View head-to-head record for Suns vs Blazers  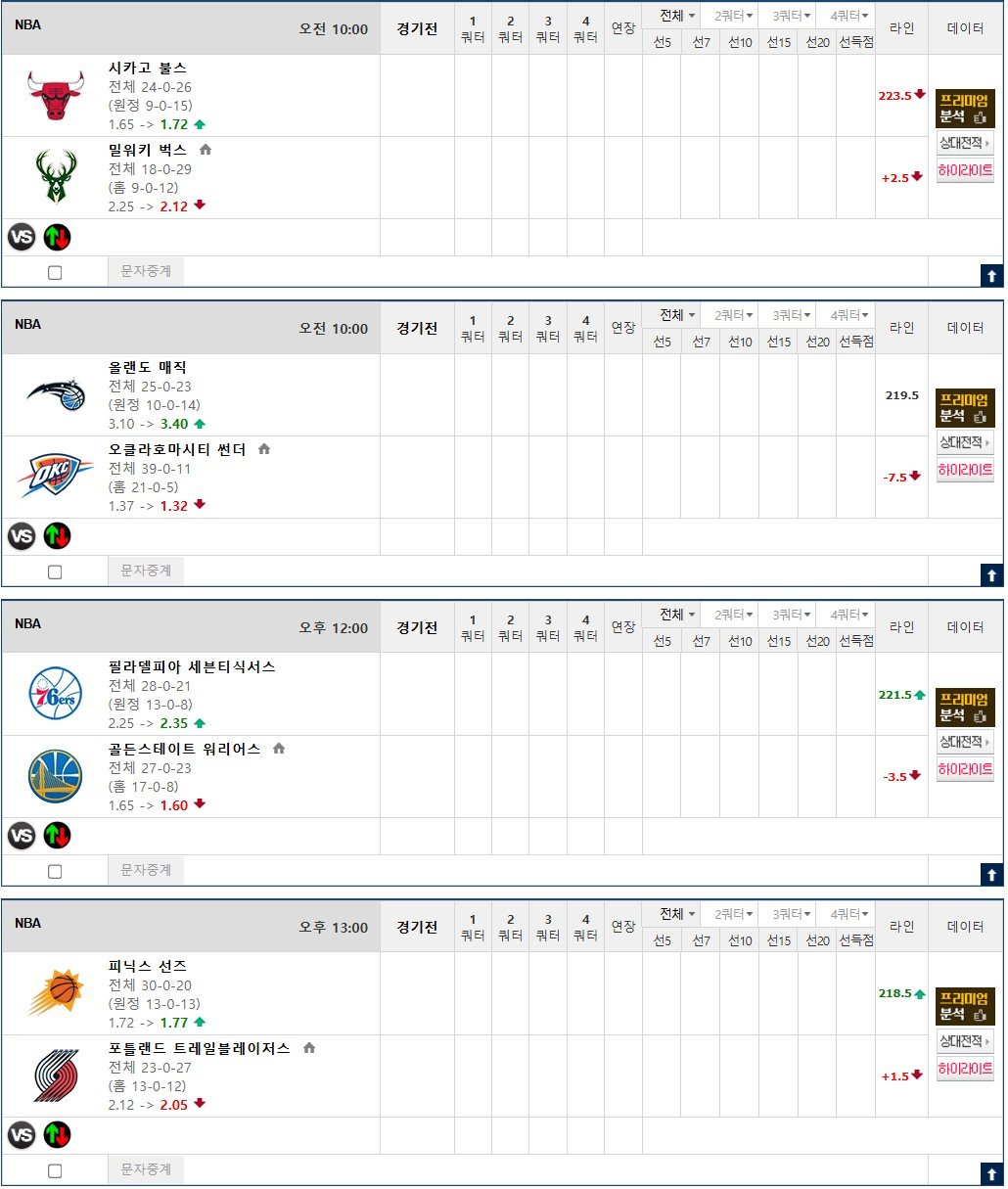click(965, 1041)
